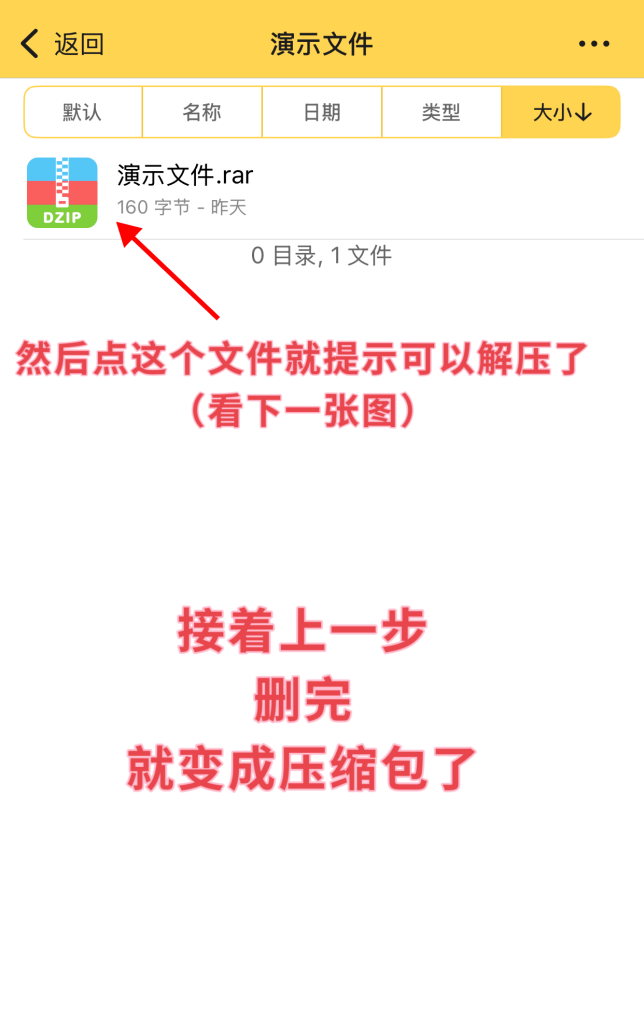This screenshot has width=644, height=1024.
Task: Open the 演示文件.rar archive
Action: pos(185,190)
